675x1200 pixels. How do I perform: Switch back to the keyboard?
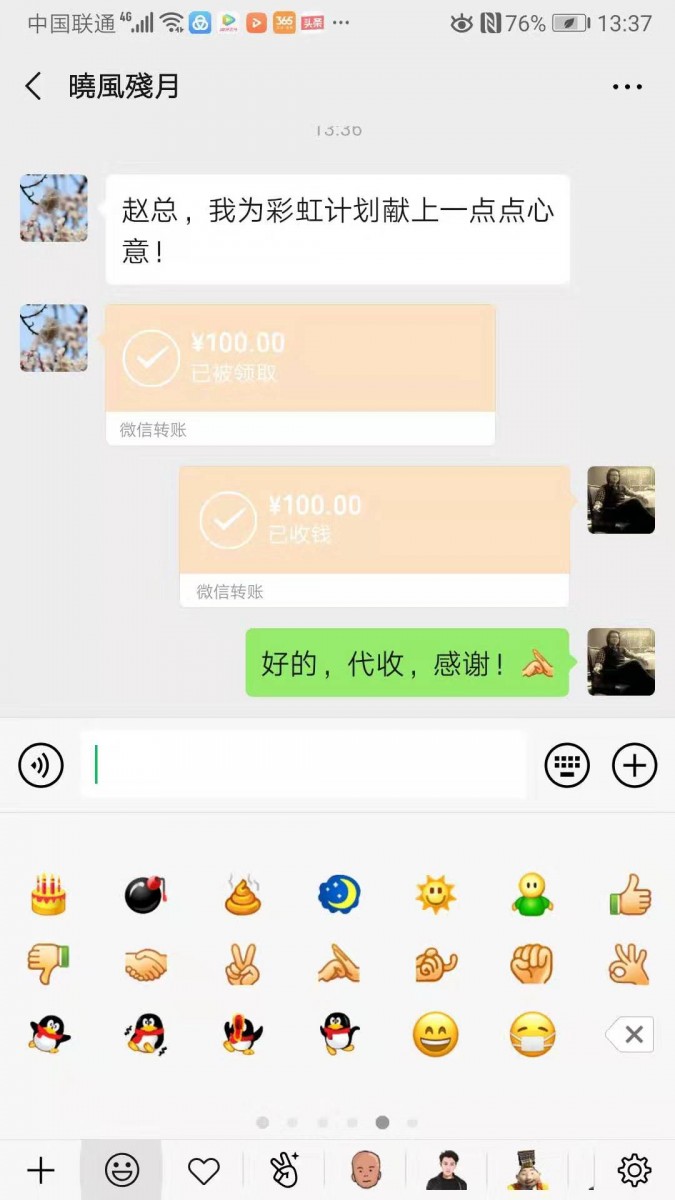pos(567,766)
